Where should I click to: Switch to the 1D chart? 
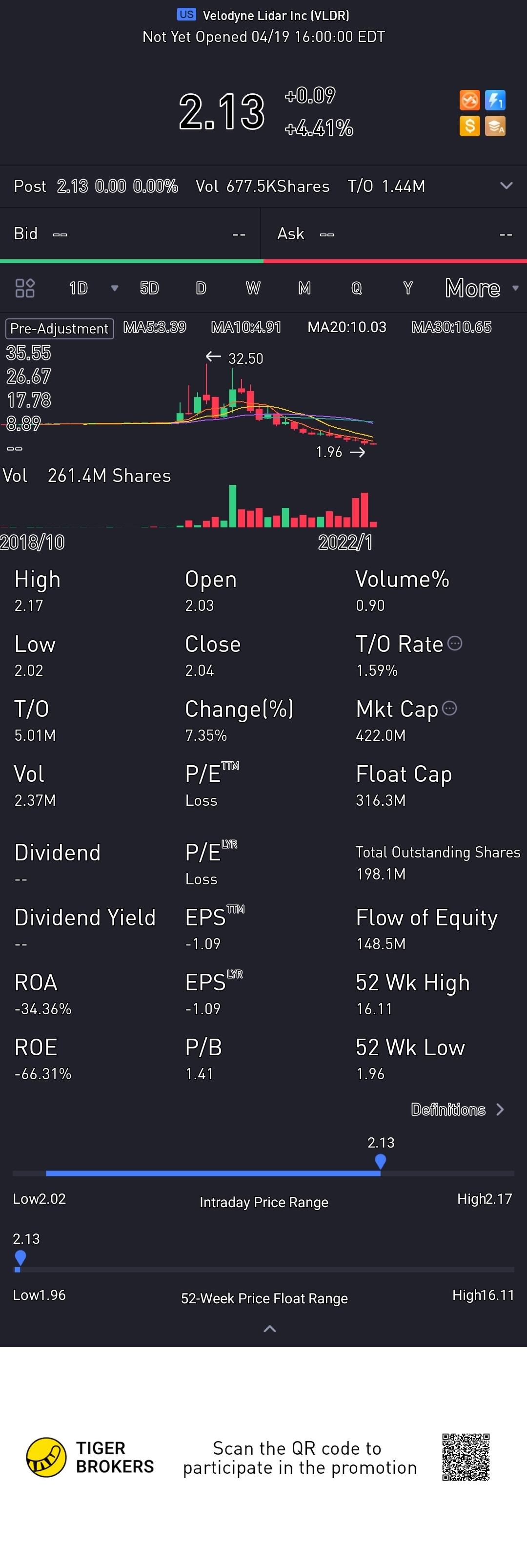click(79, 288)
